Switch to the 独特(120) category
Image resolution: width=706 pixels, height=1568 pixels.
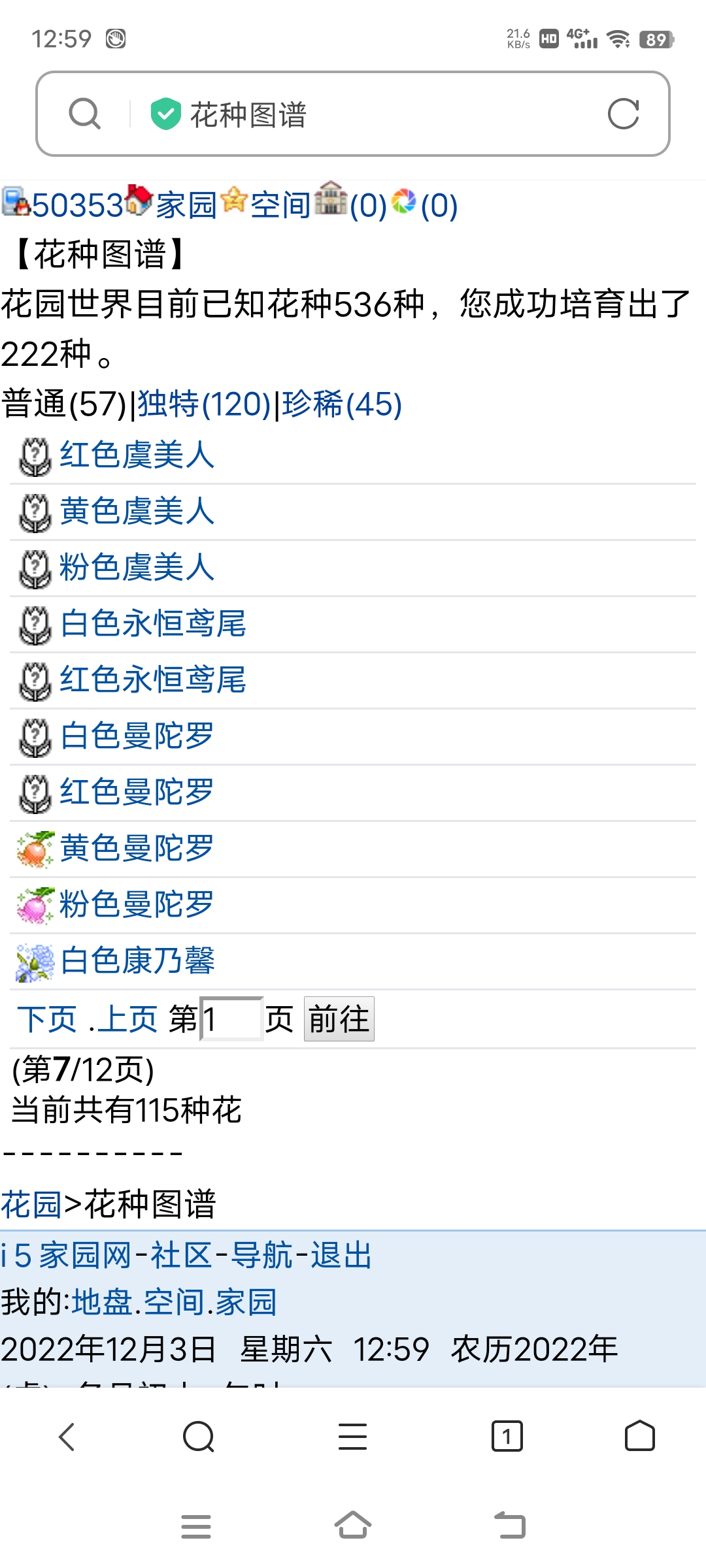click(204, 404)
